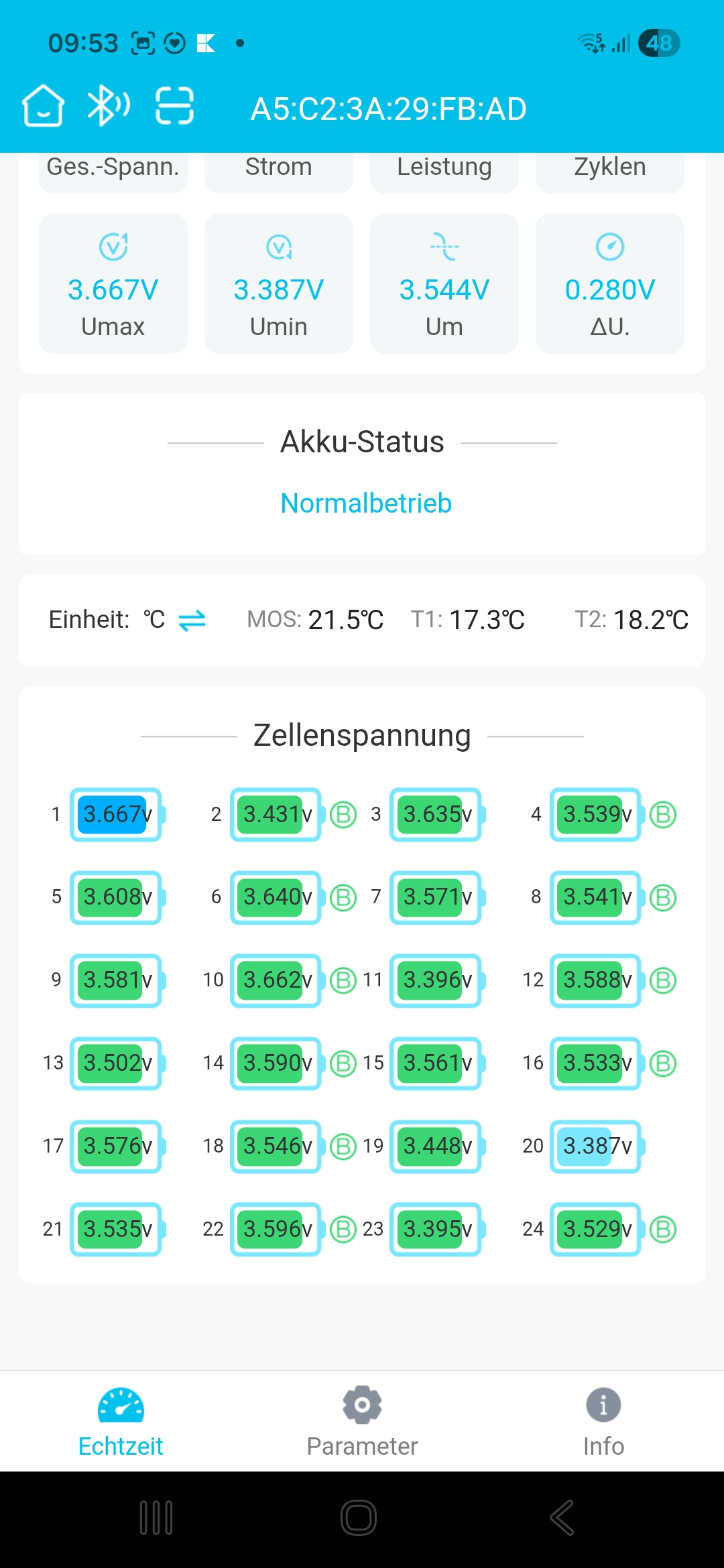
Task: Open the Bluetooth connection icon
Action: pyautogui.click(x=108, y=105)
